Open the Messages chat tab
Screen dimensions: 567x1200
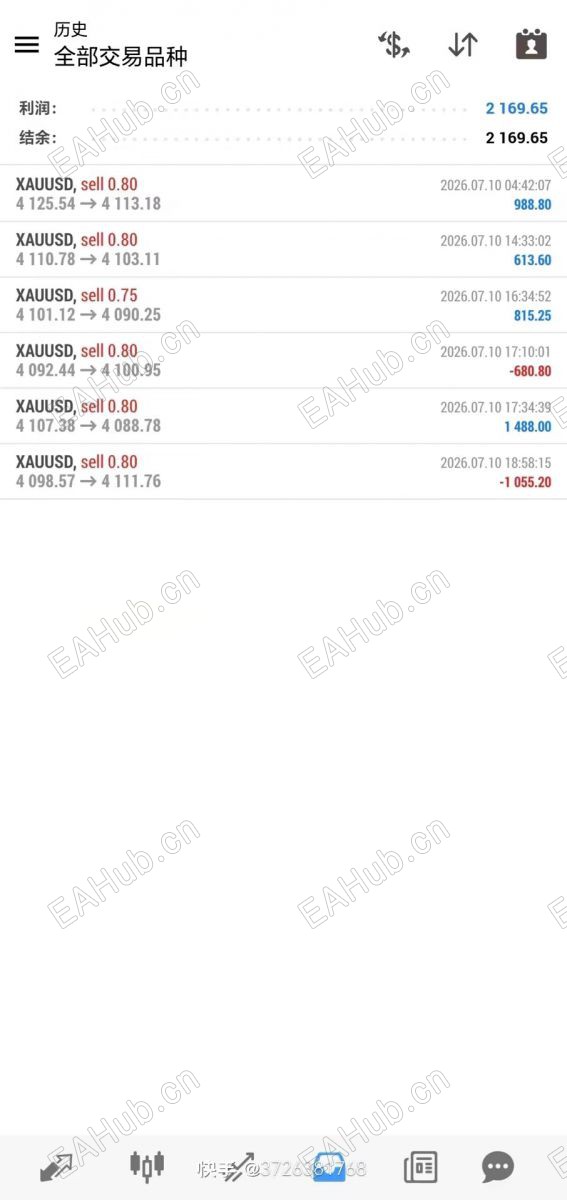[498, 1167]
